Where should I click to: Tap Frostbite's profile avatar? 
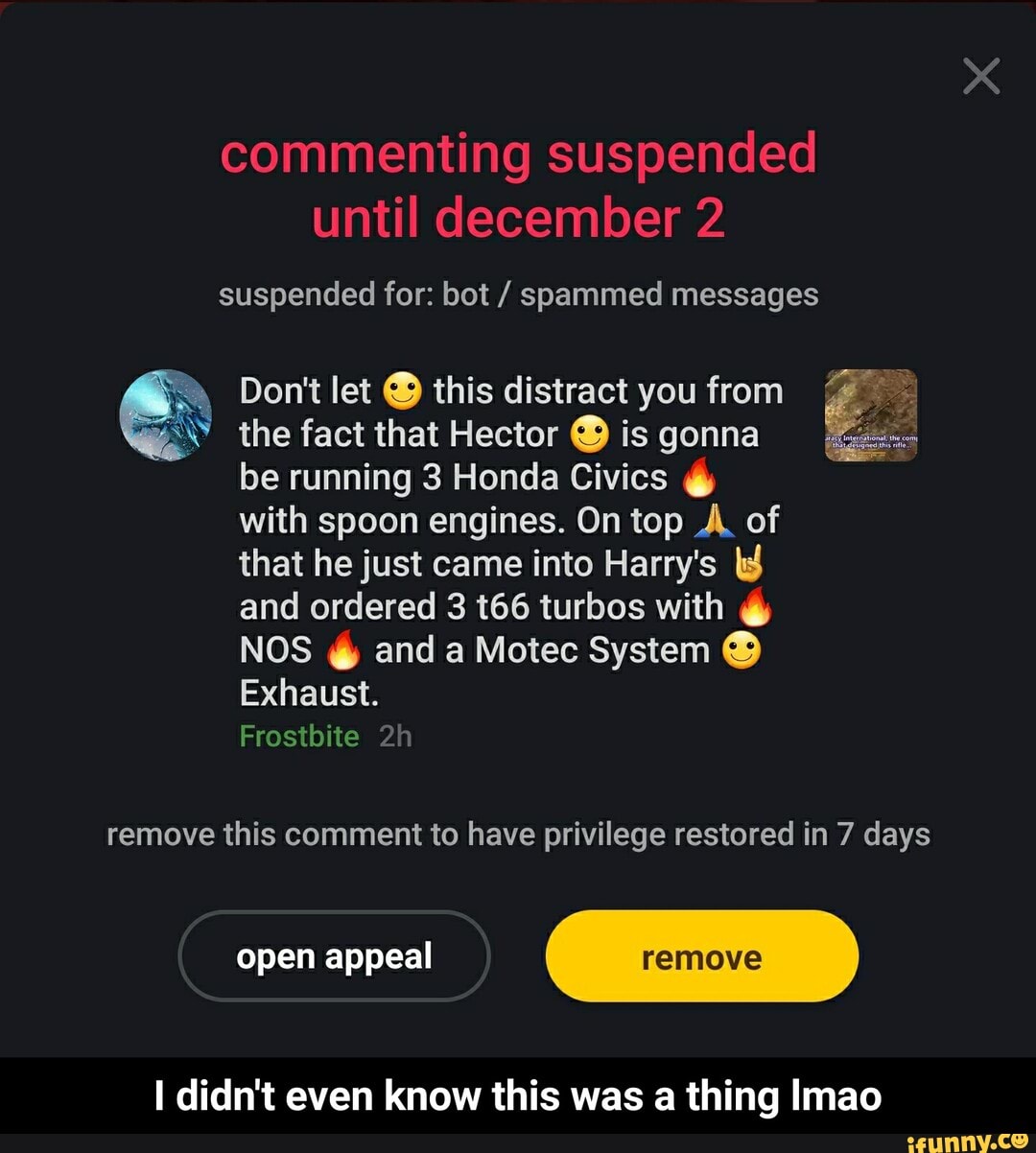coord(165,413)
